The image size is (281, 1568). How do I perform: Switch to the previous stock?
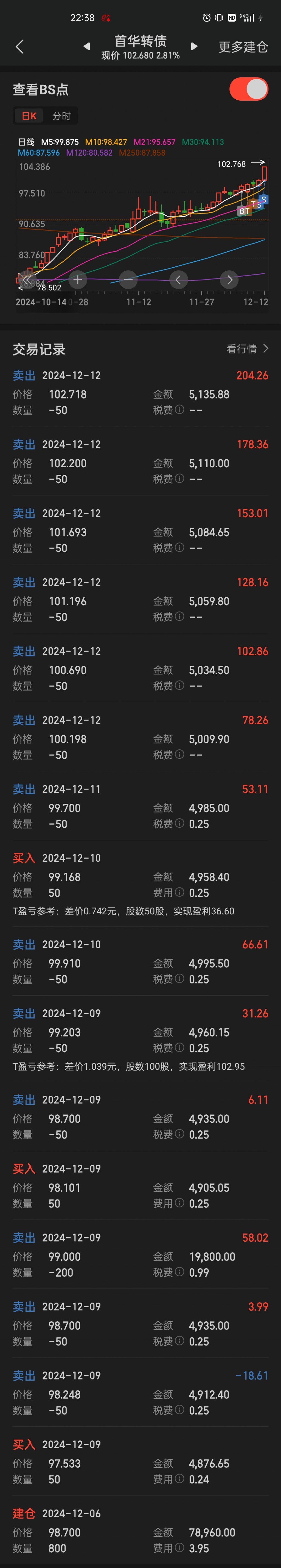tap(86, 46)
